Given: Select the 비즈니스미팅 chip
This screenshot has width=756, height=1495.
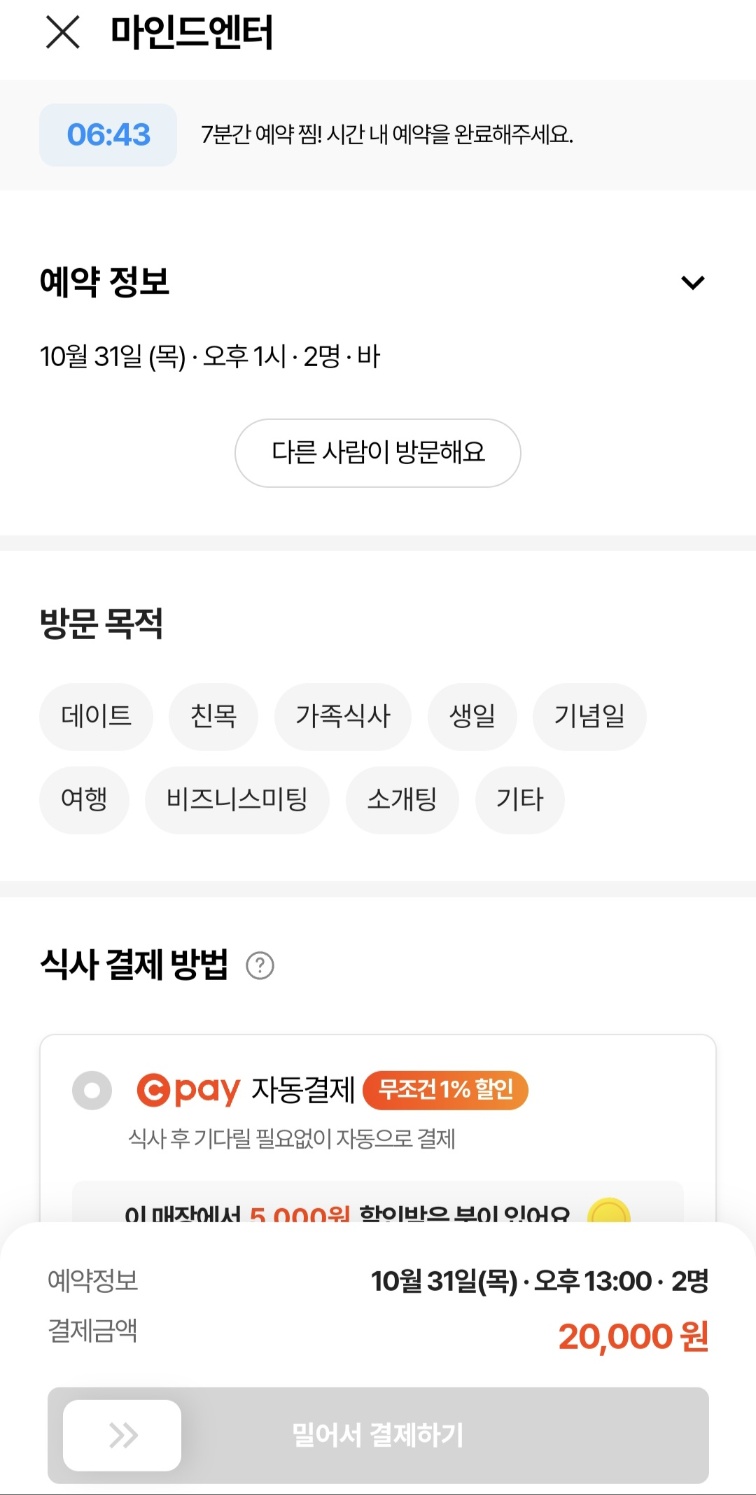Looking at the screenshot, I should coord(236,799).
